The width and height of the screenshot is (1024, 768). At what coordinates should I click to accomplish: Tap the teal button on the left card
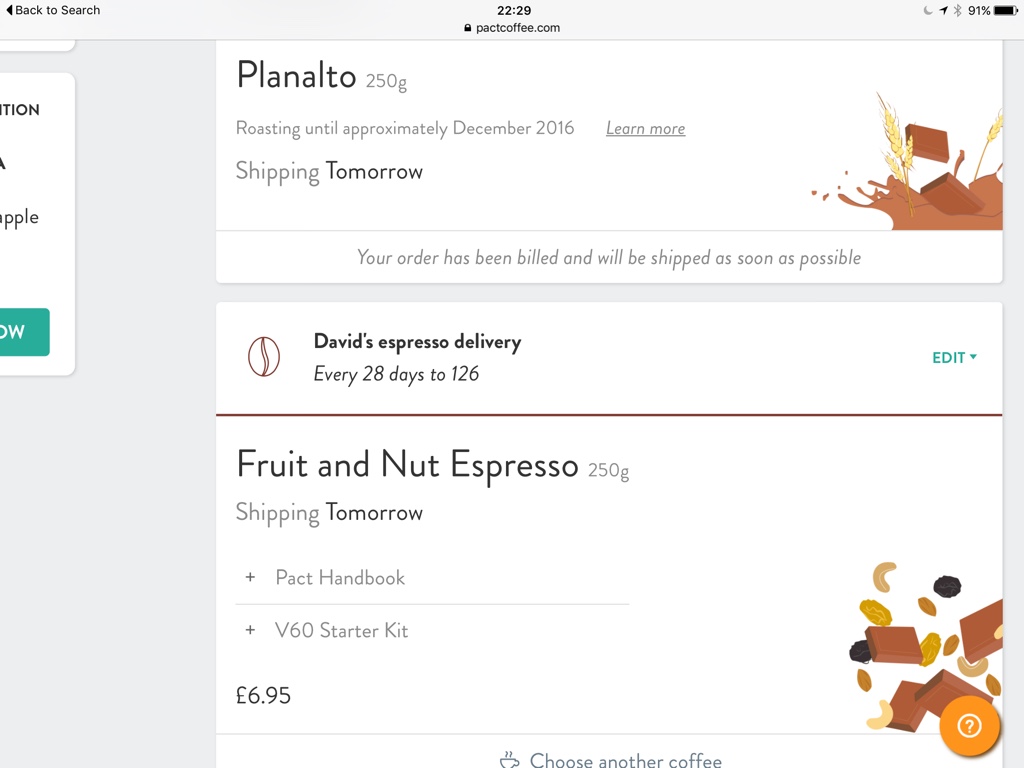point(24,332)
